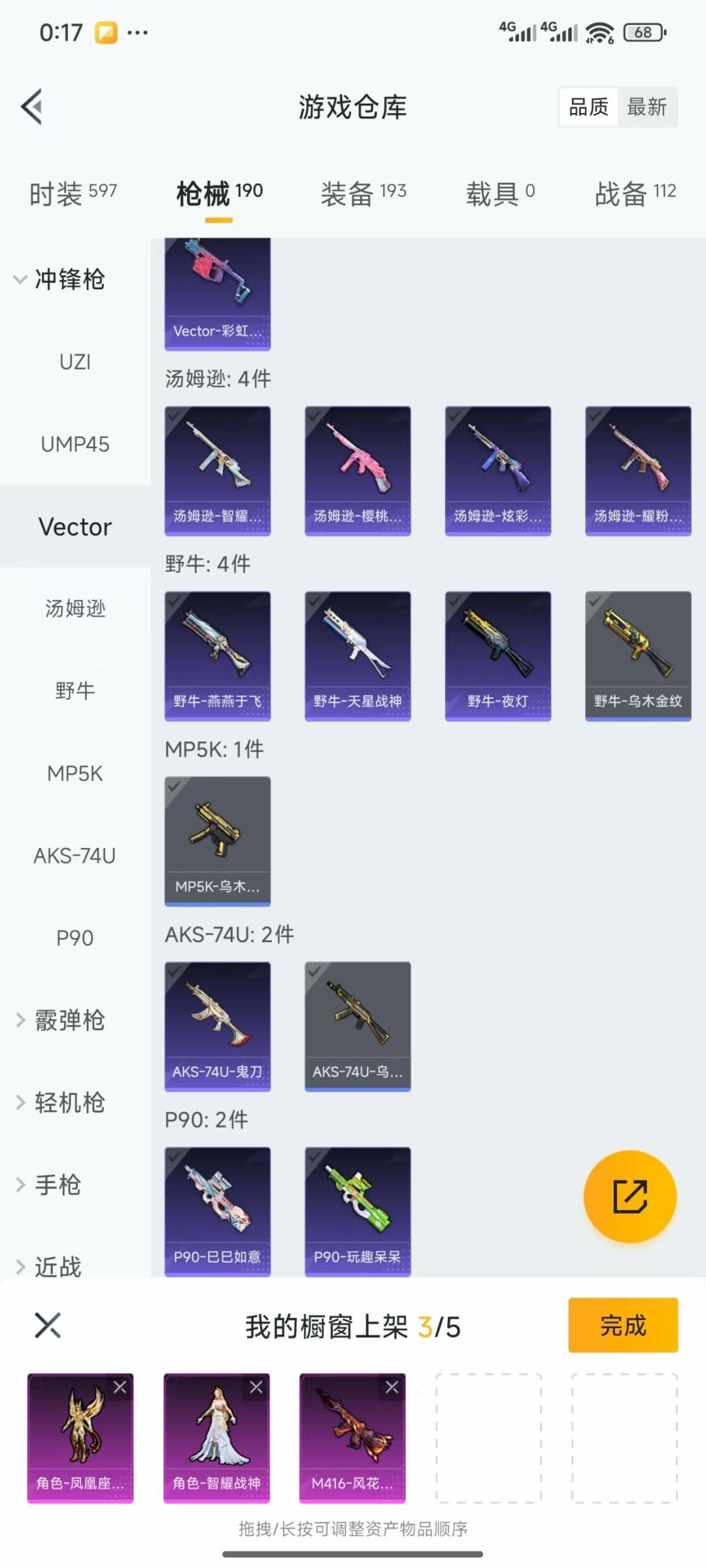Switch to the 装备 tab
This screenshot has width=706, height=1568.
pyautogui.click(x=363, y=193)
